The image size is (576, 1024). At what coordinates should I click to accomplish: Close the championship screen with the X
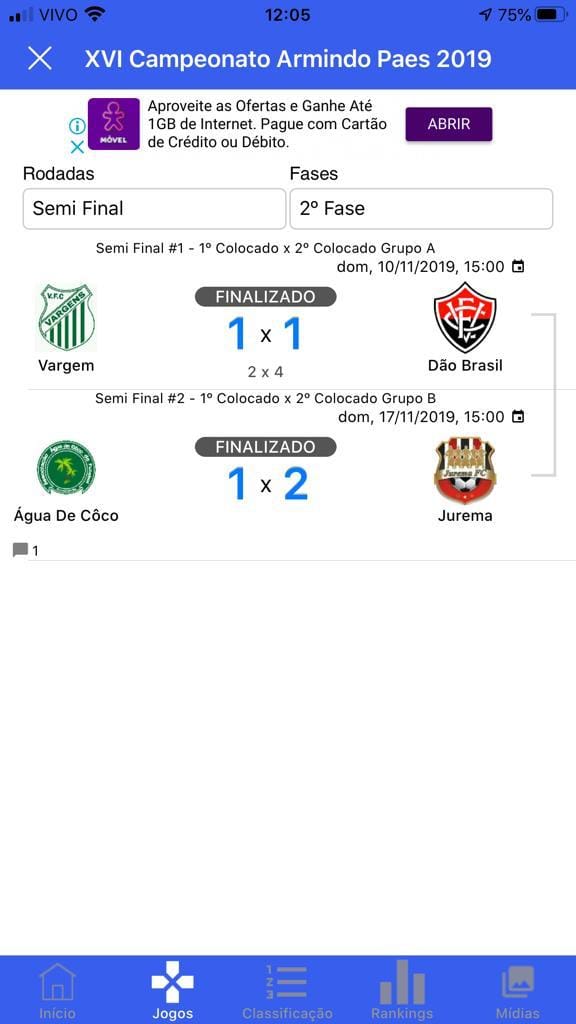coord(40,59)
